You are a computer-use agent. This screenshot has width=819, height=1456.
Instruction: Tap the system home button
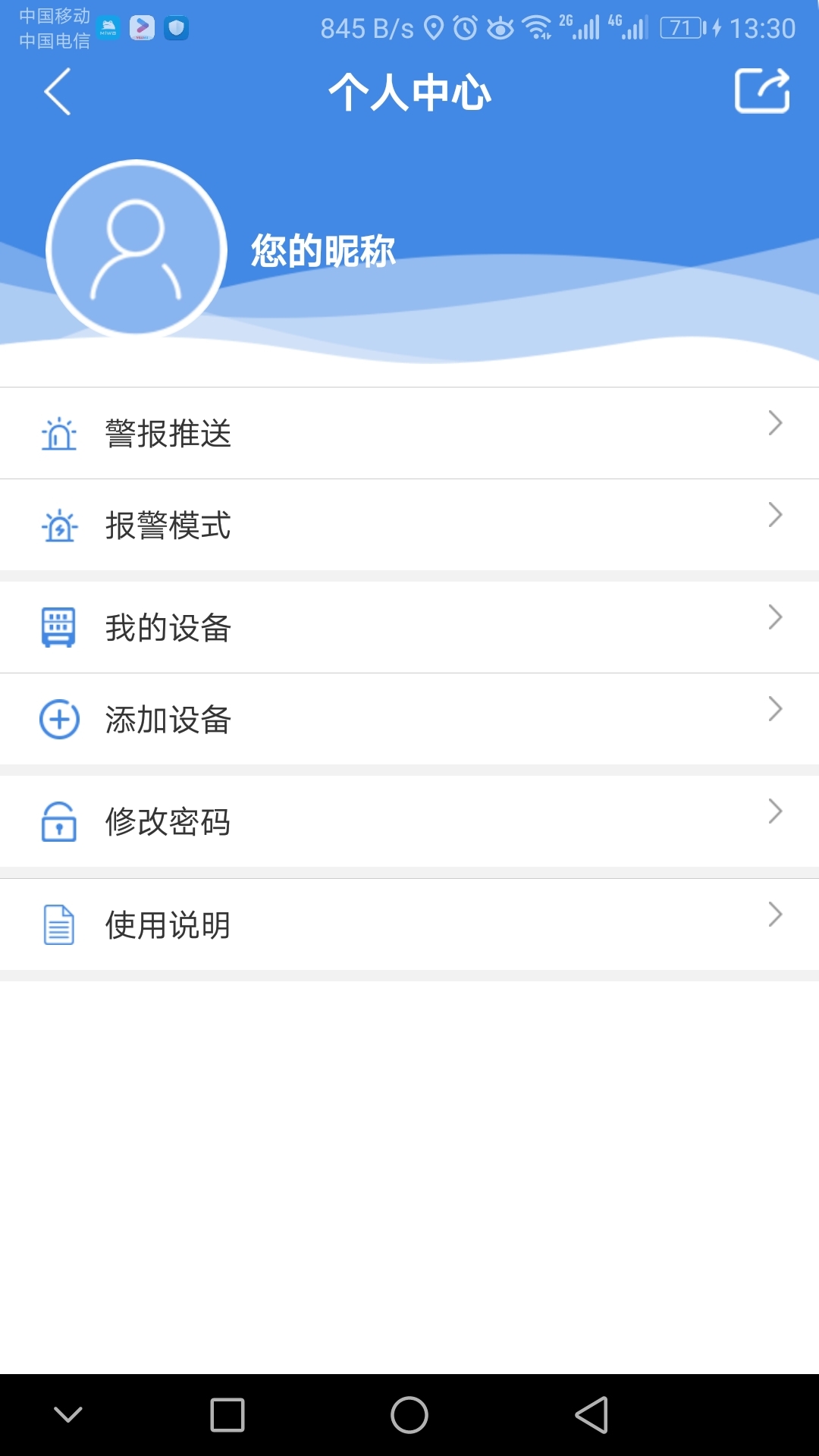[409, 1415]
